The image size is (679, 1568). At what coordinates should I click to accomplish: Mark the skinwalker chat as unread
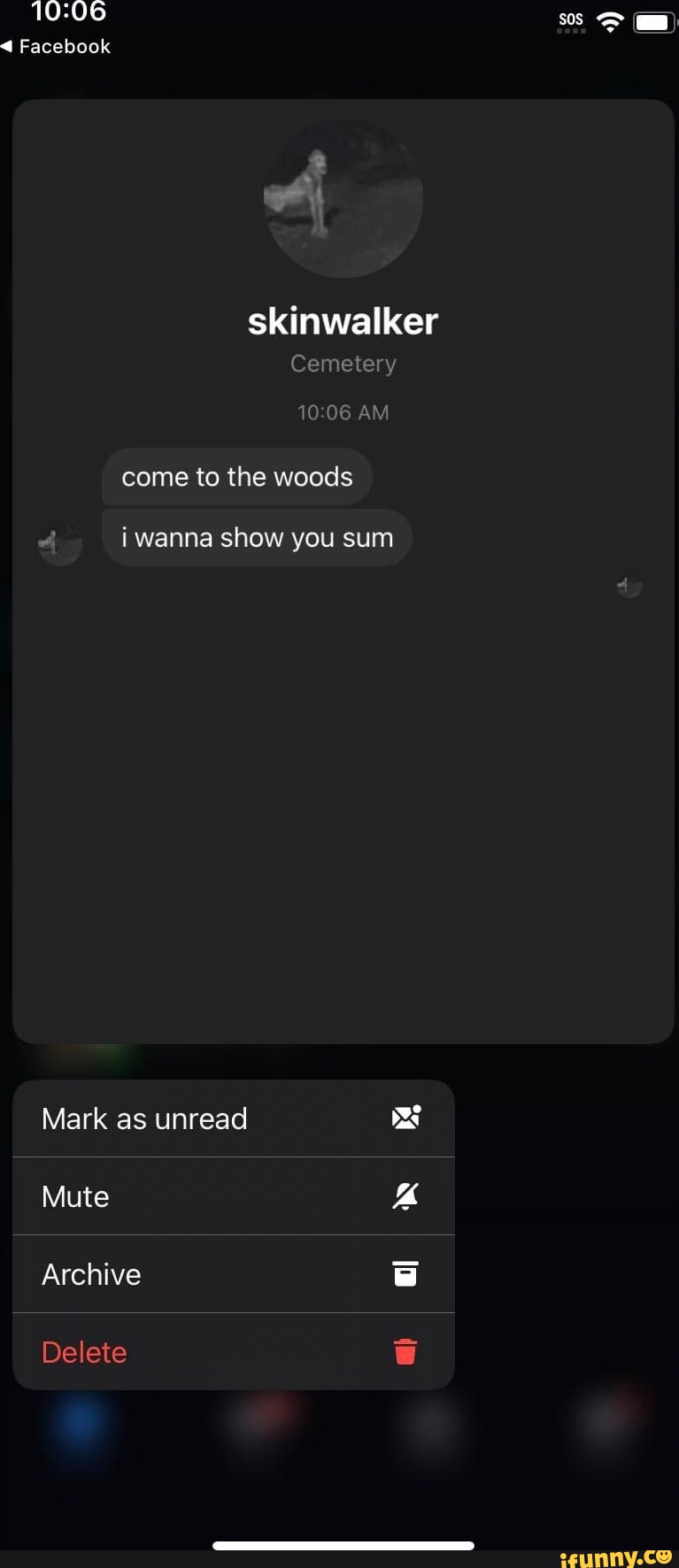233,1118
